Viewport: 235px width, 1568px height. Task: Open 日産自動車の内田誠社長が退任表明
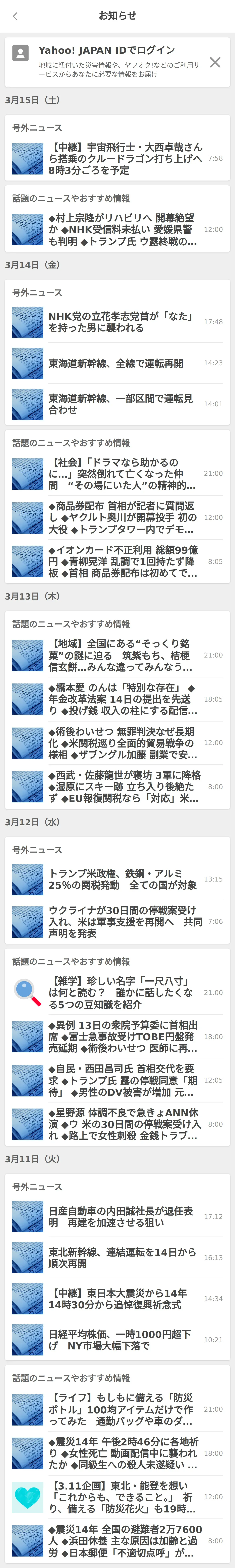point(117,1217)
